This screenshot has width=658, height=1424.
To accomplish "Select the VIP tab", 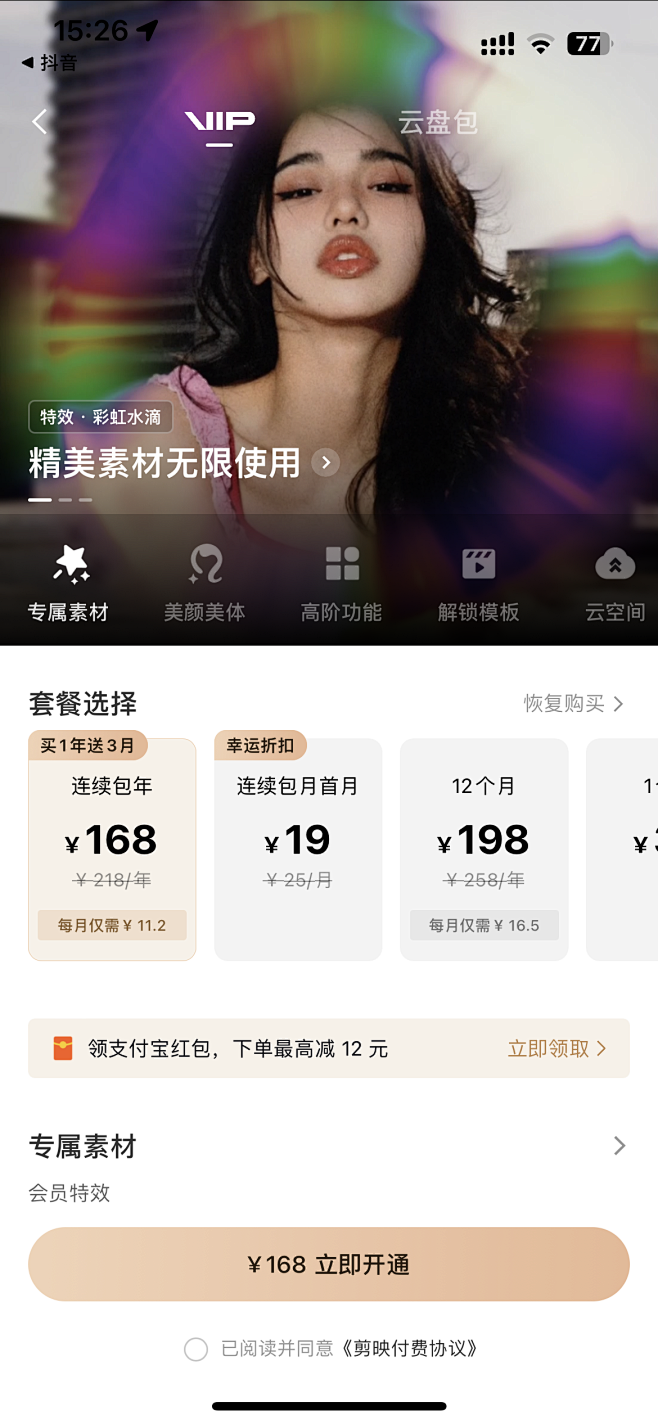I will coord(220,123).
